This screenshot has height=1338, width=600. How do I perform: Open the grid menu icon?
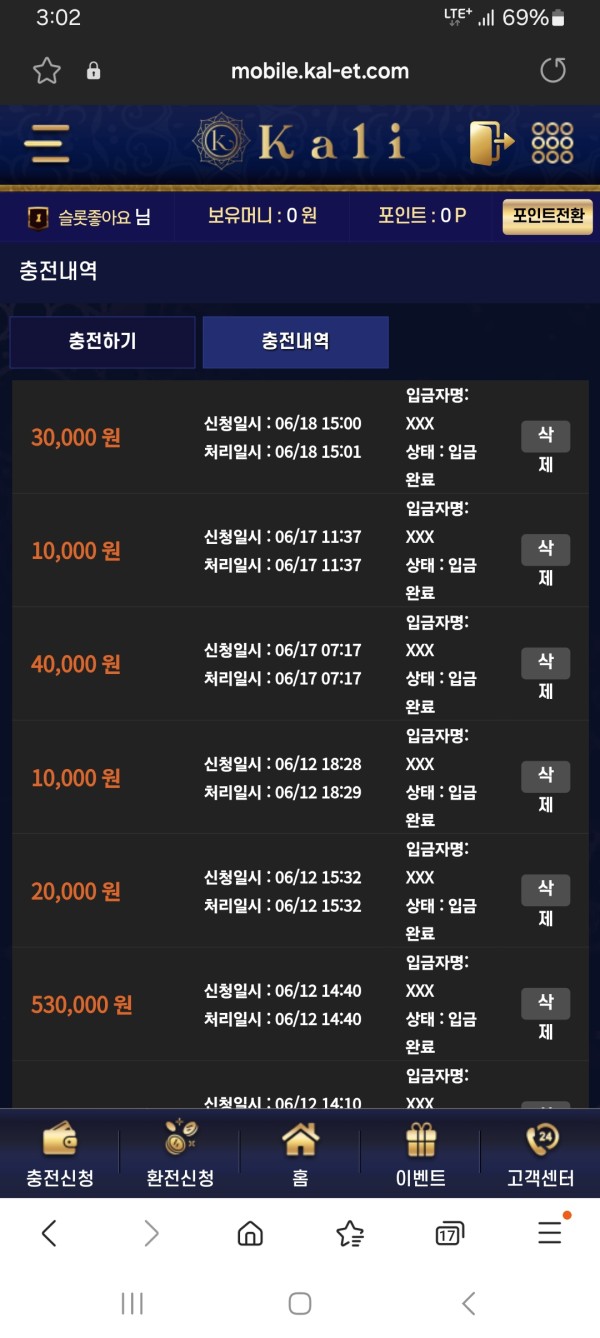click(552, 143)
